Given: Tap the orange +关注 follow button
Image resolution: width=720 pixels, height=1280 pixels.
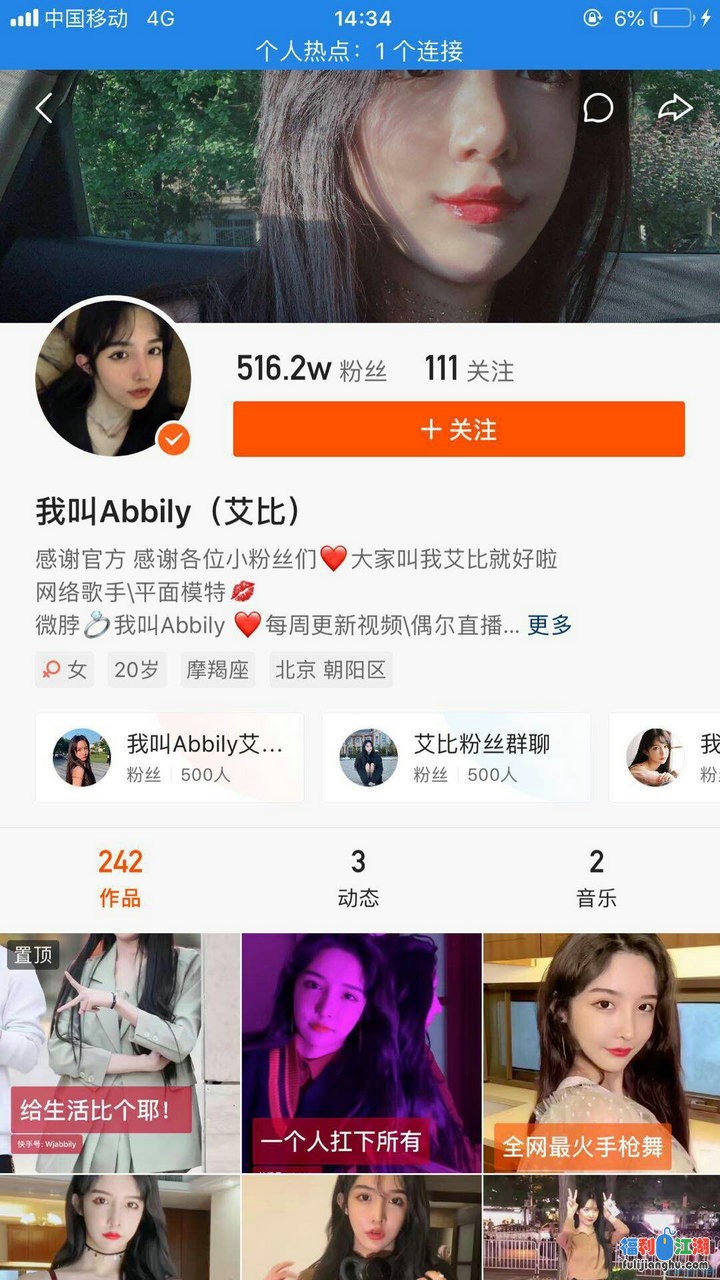Looking at the screenshot, I should [458, 429].
